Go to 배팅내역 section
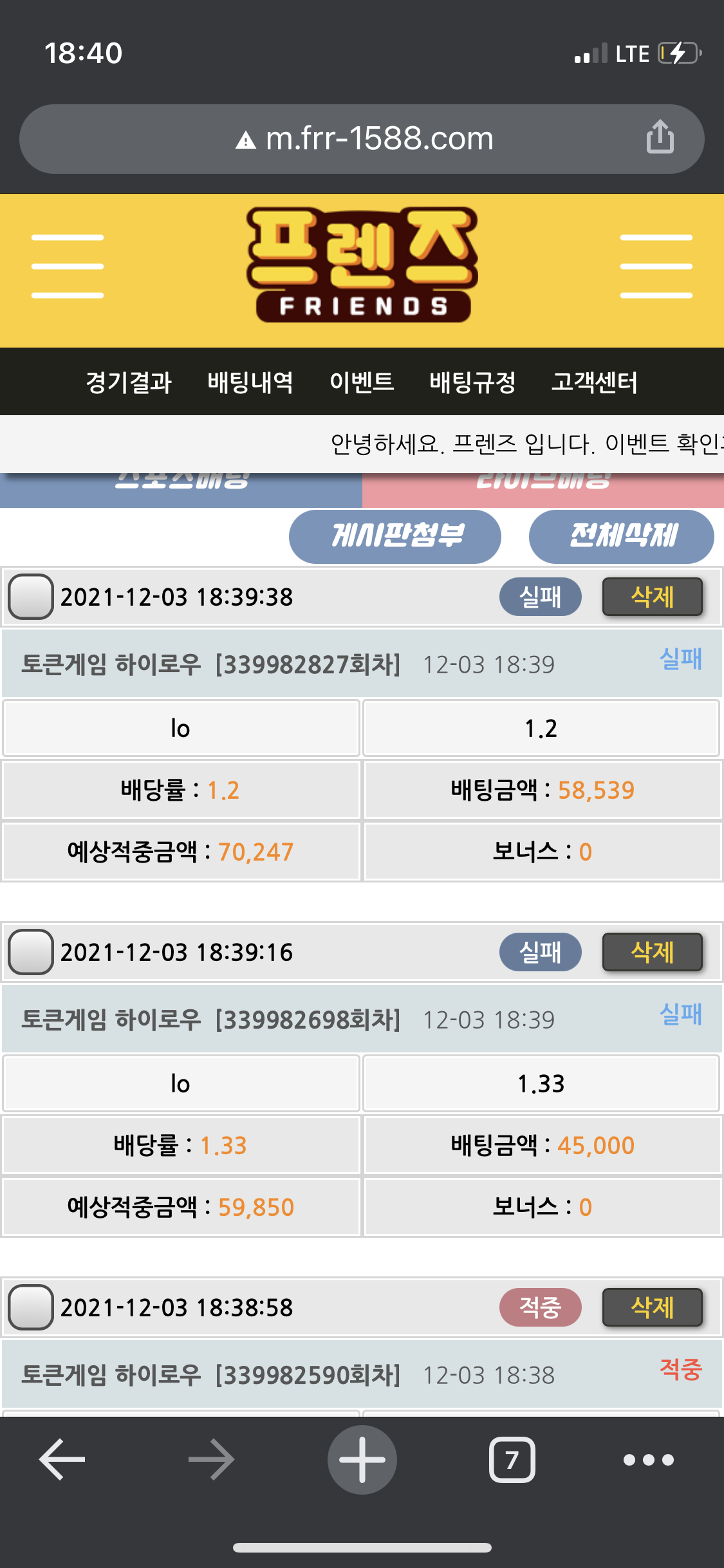This screenshot has width=724, height=1568. pyautogui.click(x=250, y=382)
